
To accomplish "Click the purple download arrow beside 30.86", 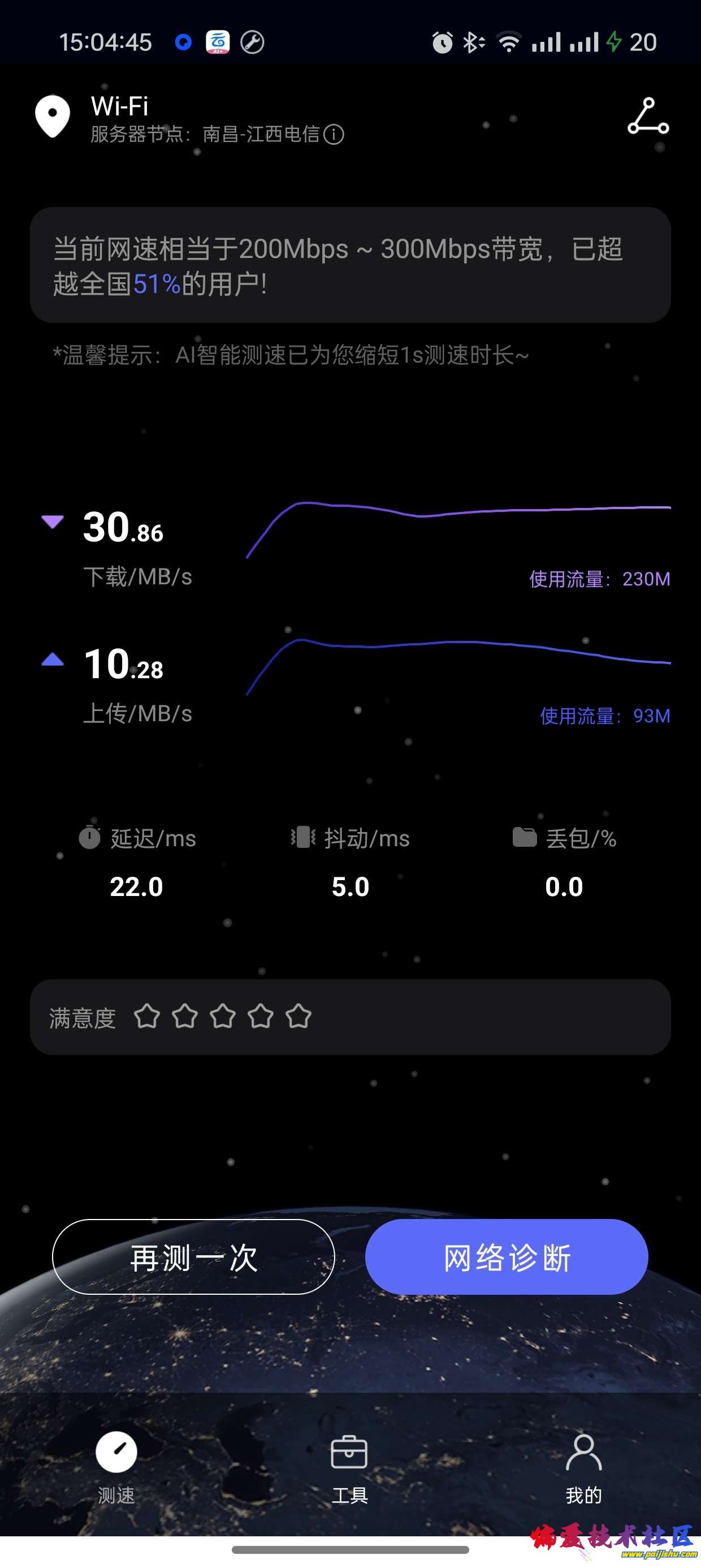I will (51, 520).
